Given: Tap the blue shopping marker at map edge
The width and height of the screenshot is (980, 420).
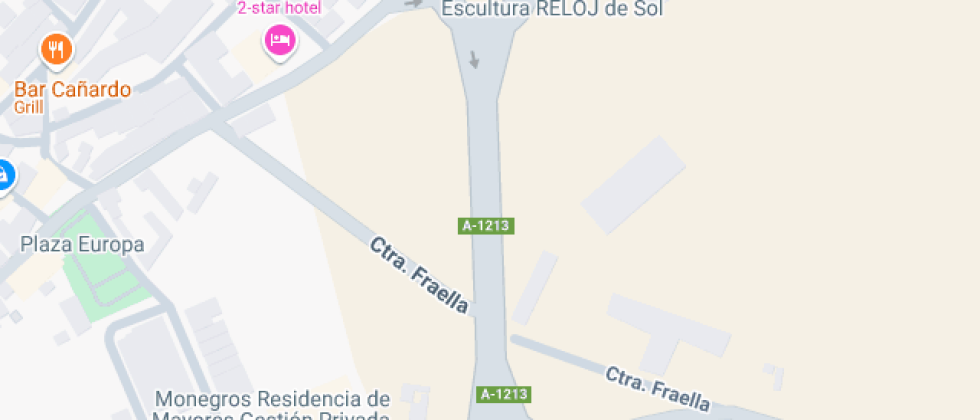Looking at the screenshot, I should point(4,177).
